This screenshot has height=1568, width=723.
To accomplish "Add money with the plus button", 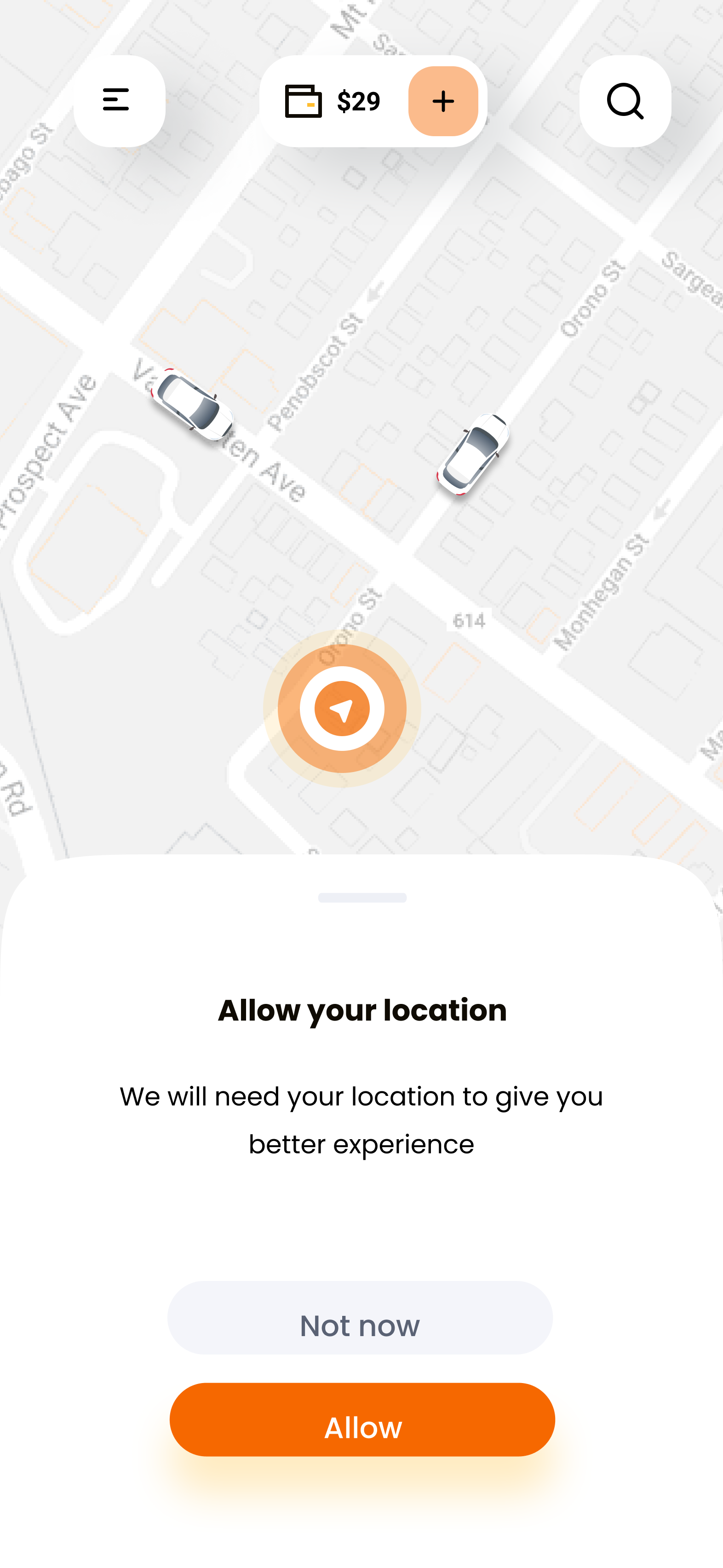I will (x=442, y=101).
